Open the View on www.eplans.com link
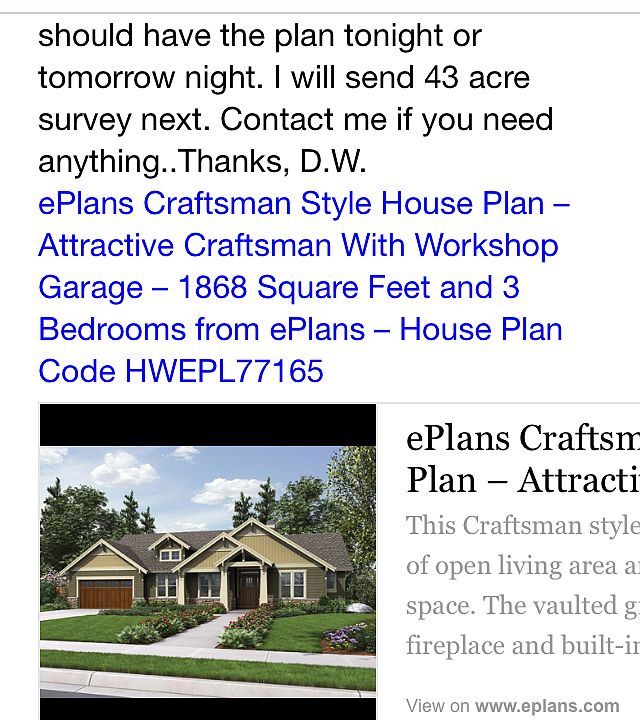Image resolution: width=640 pixels, height=720 pixels. [x=513, y=705]
